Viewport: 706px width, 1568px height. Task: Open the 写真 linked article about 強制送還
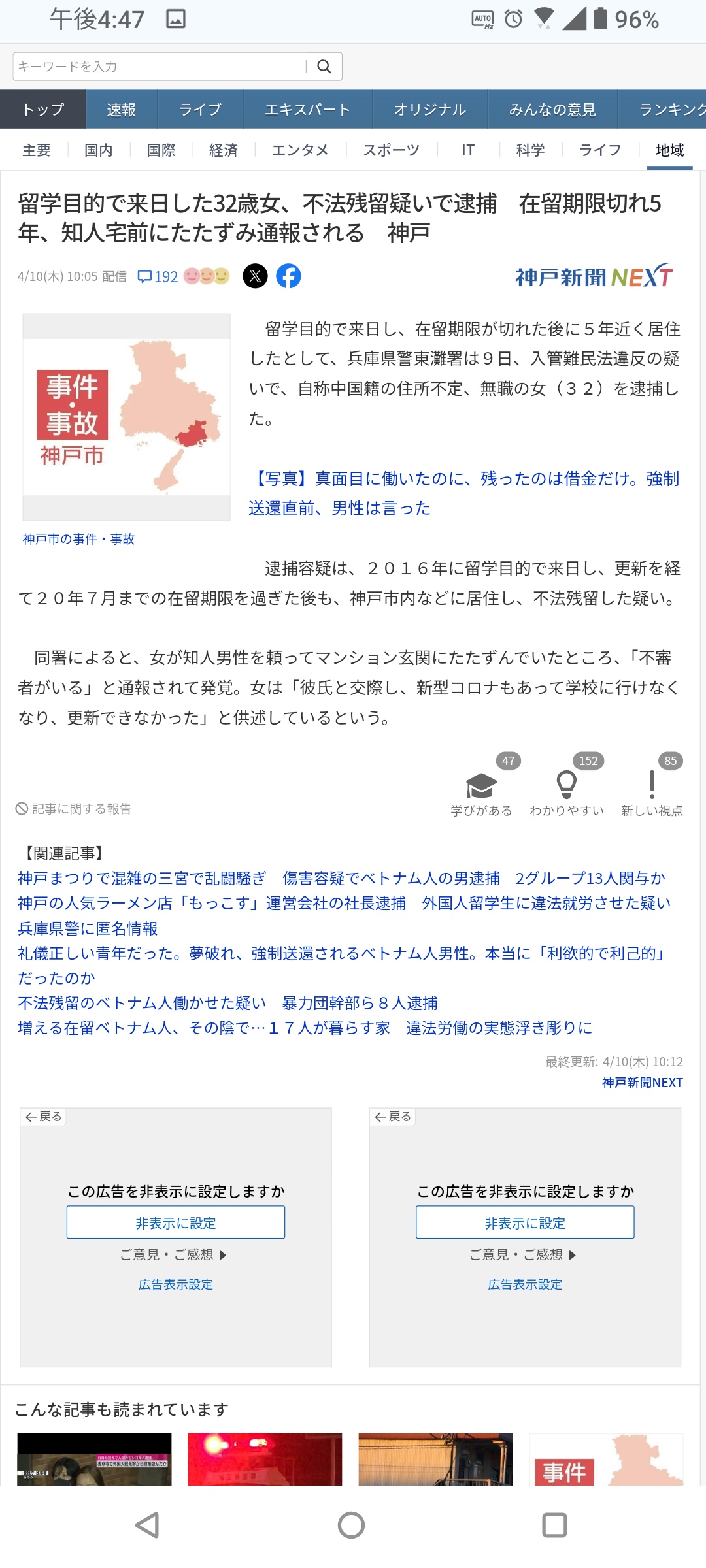464,493
